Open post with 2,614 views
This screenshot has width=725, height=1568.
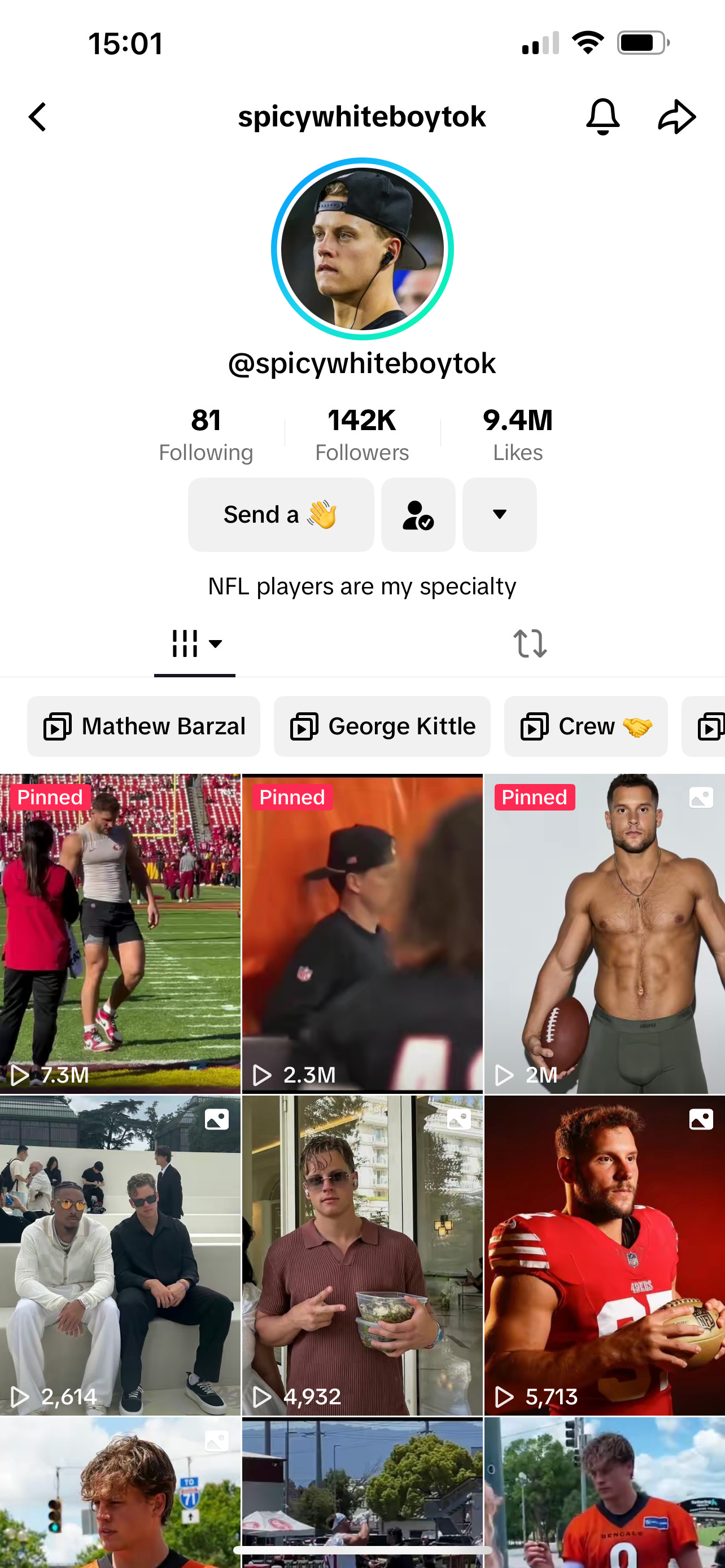tap(120, 1255)
